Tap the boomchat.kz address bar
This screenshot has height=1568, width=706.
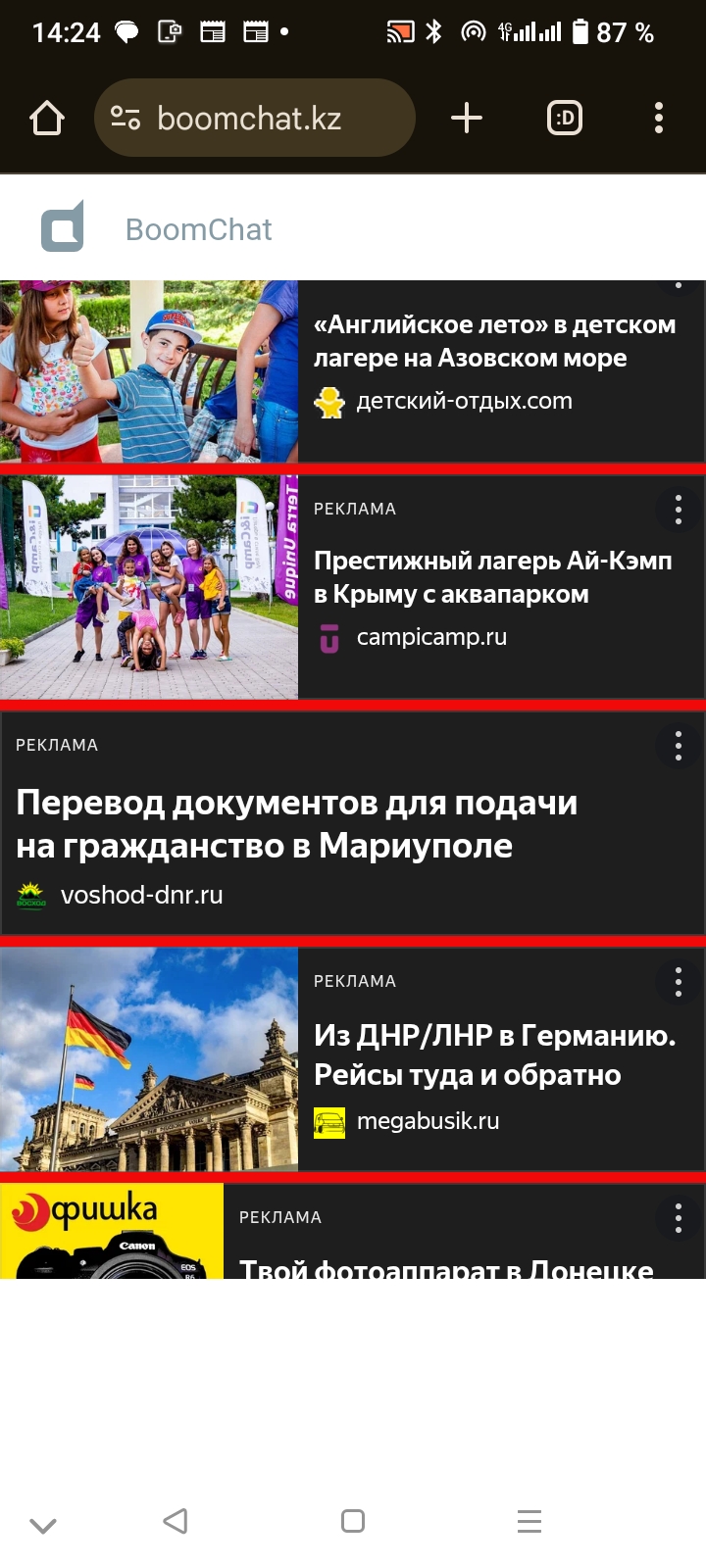click(x=255, y=118)
